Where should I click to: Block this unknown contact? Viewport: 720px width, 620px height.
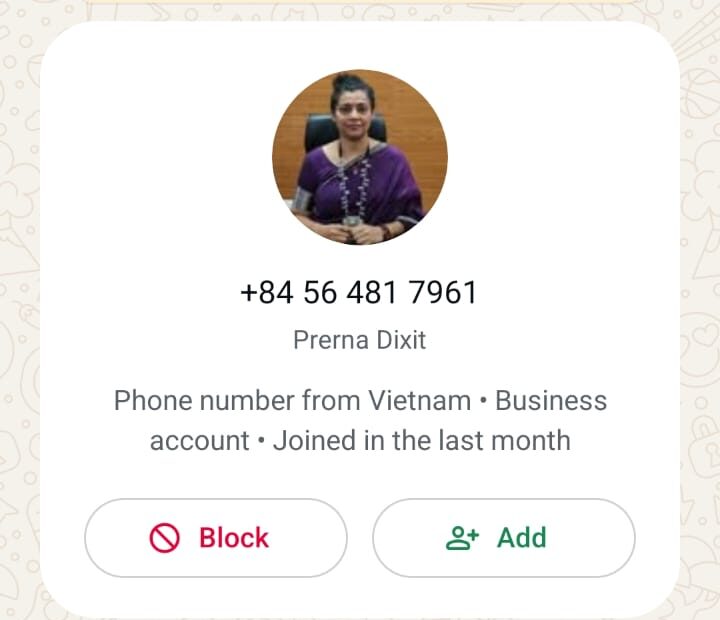click(x=215, y=538)
